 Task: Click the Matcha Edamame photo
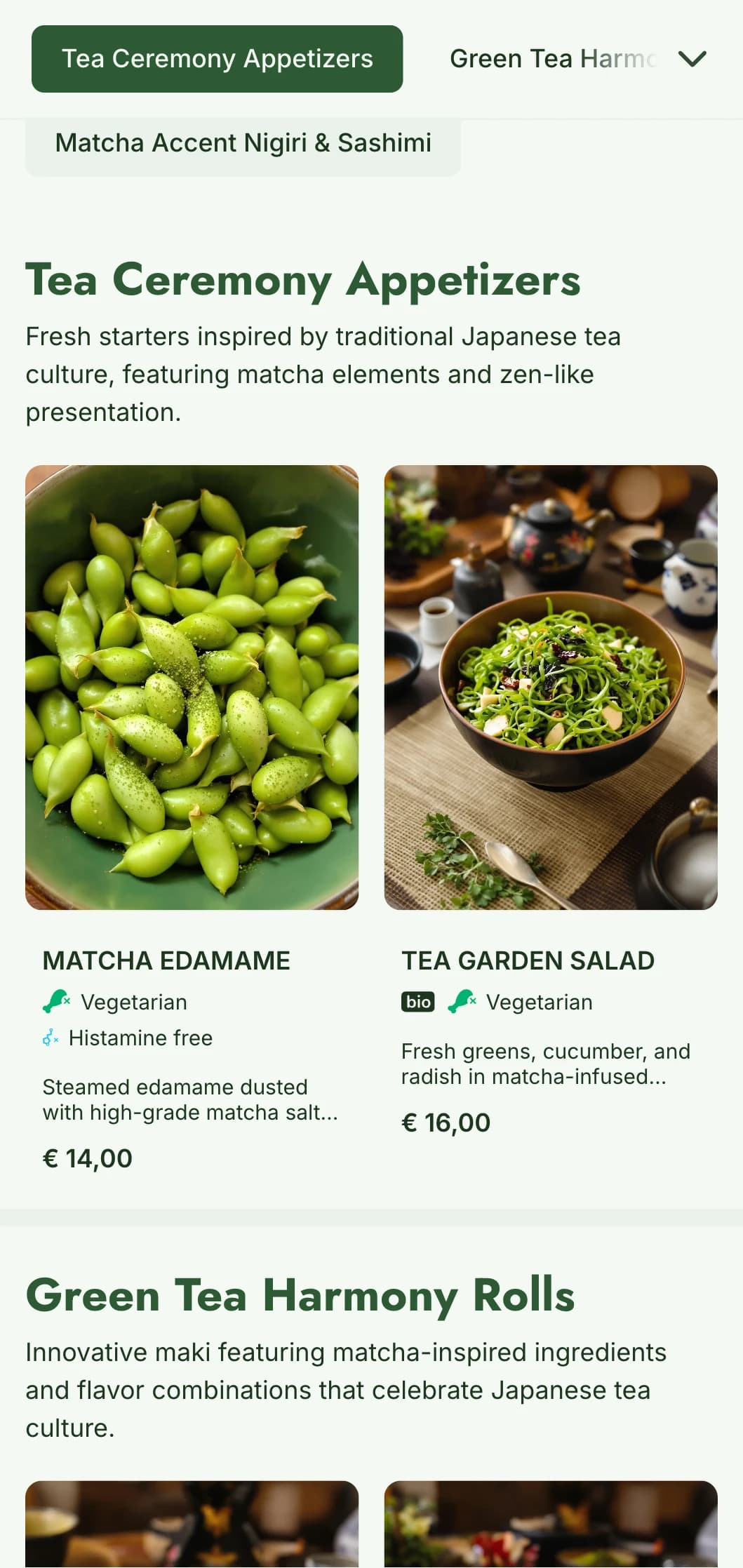coord(192,684)
